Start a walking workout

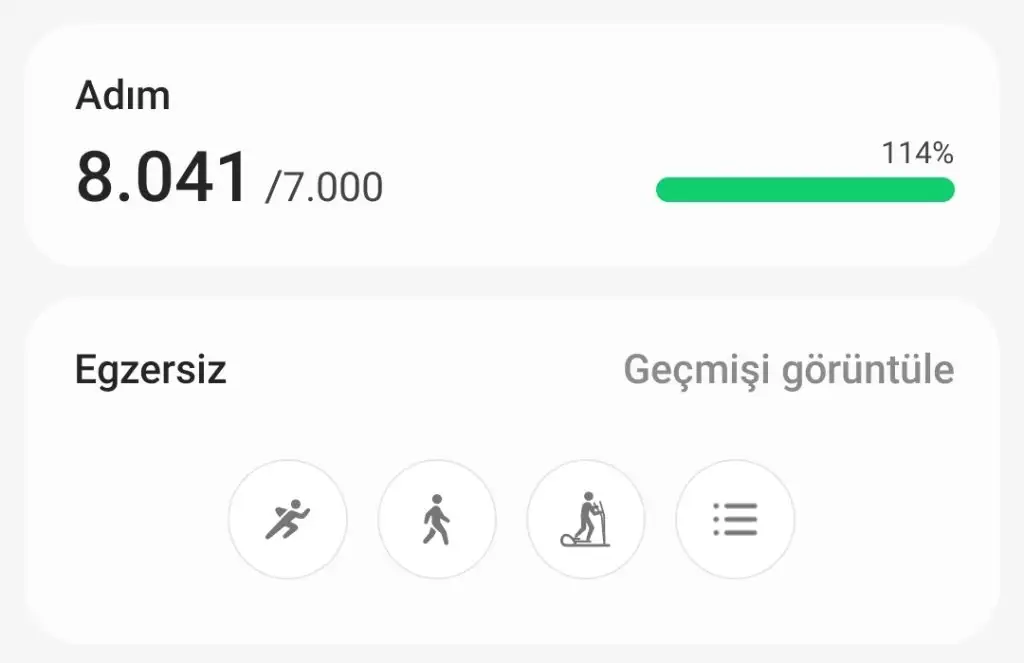[x=436, y=519]
